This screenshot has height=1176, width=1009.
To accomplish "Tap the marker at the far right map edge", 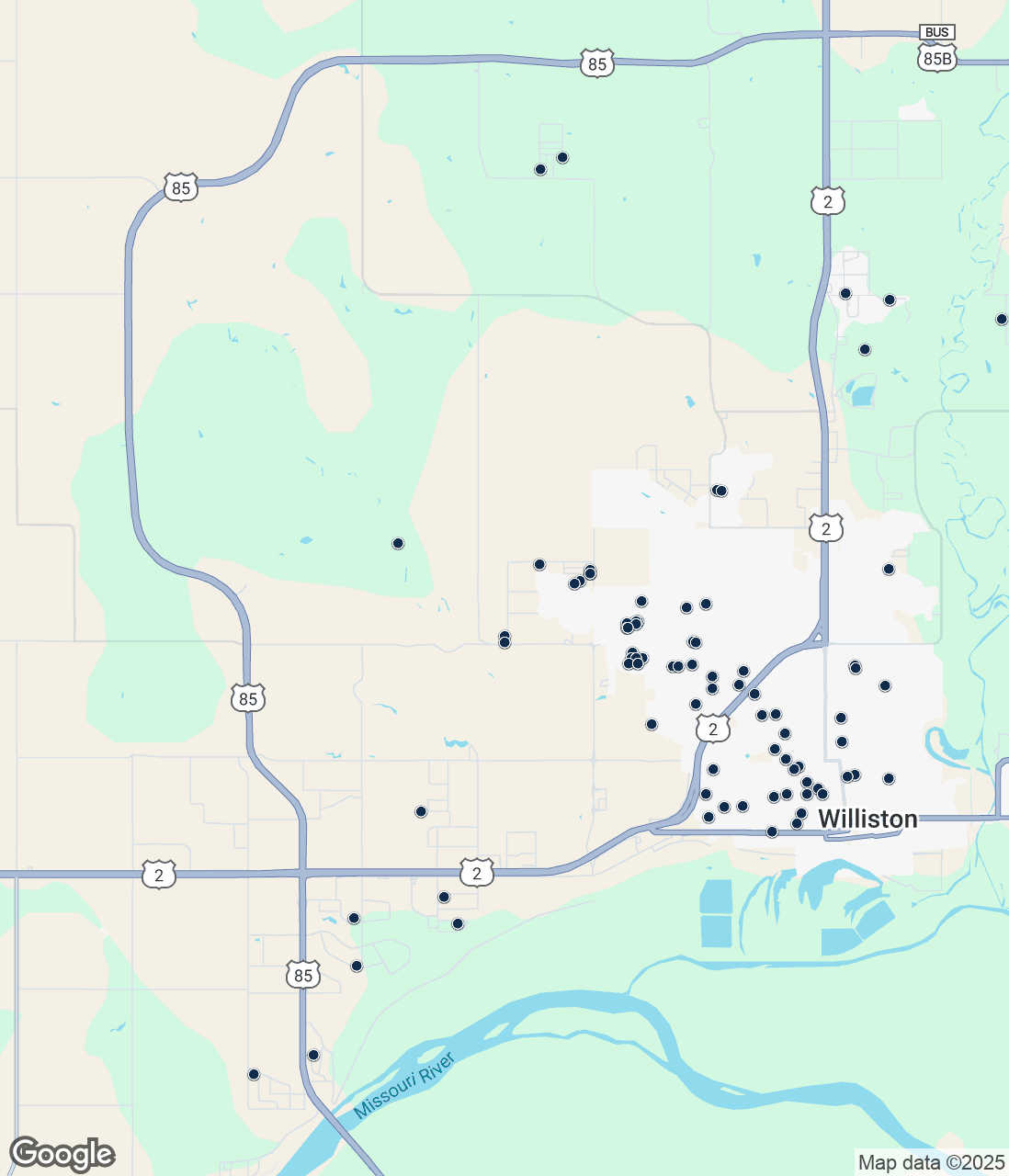I will click(1002, 320).
